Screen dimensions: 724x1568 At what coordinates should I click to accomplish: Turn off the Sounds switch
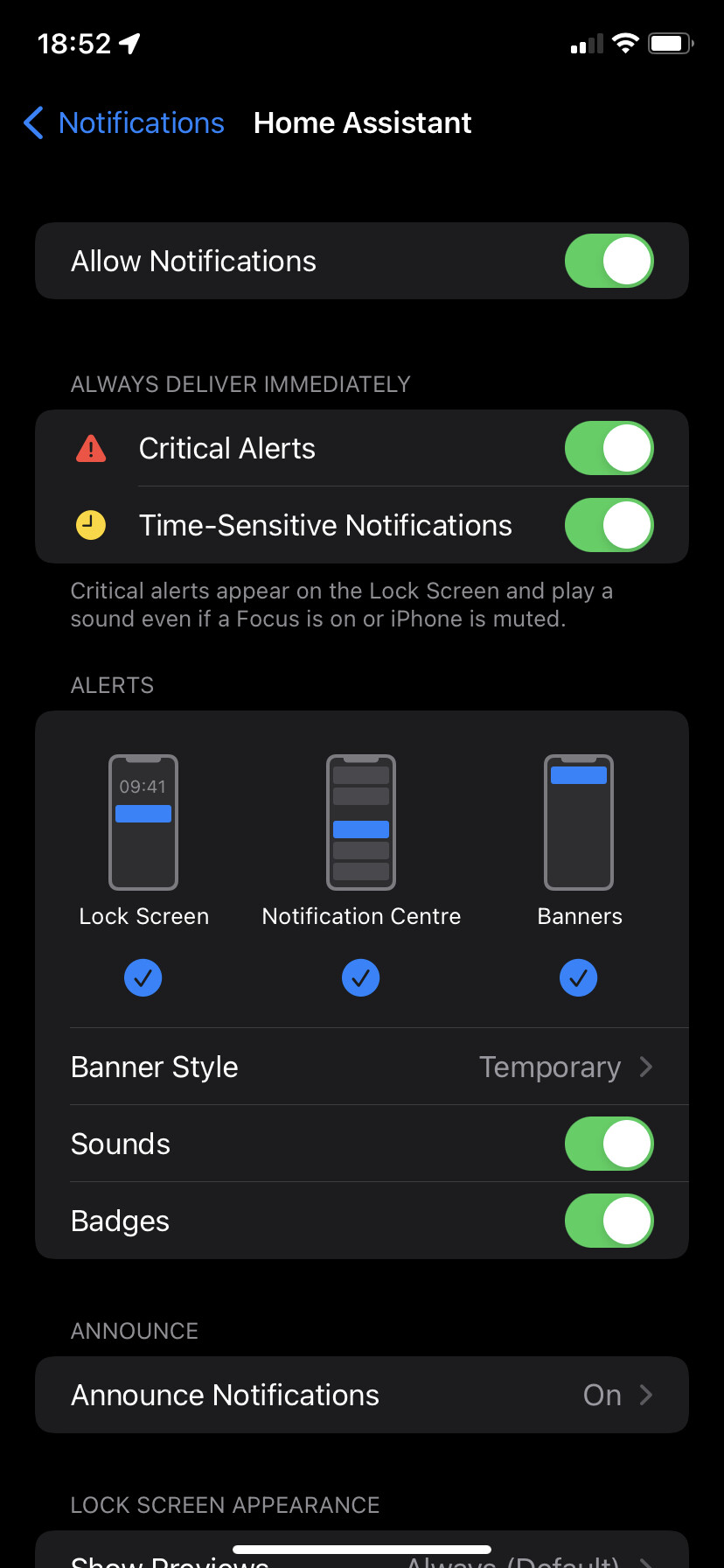609,1144
